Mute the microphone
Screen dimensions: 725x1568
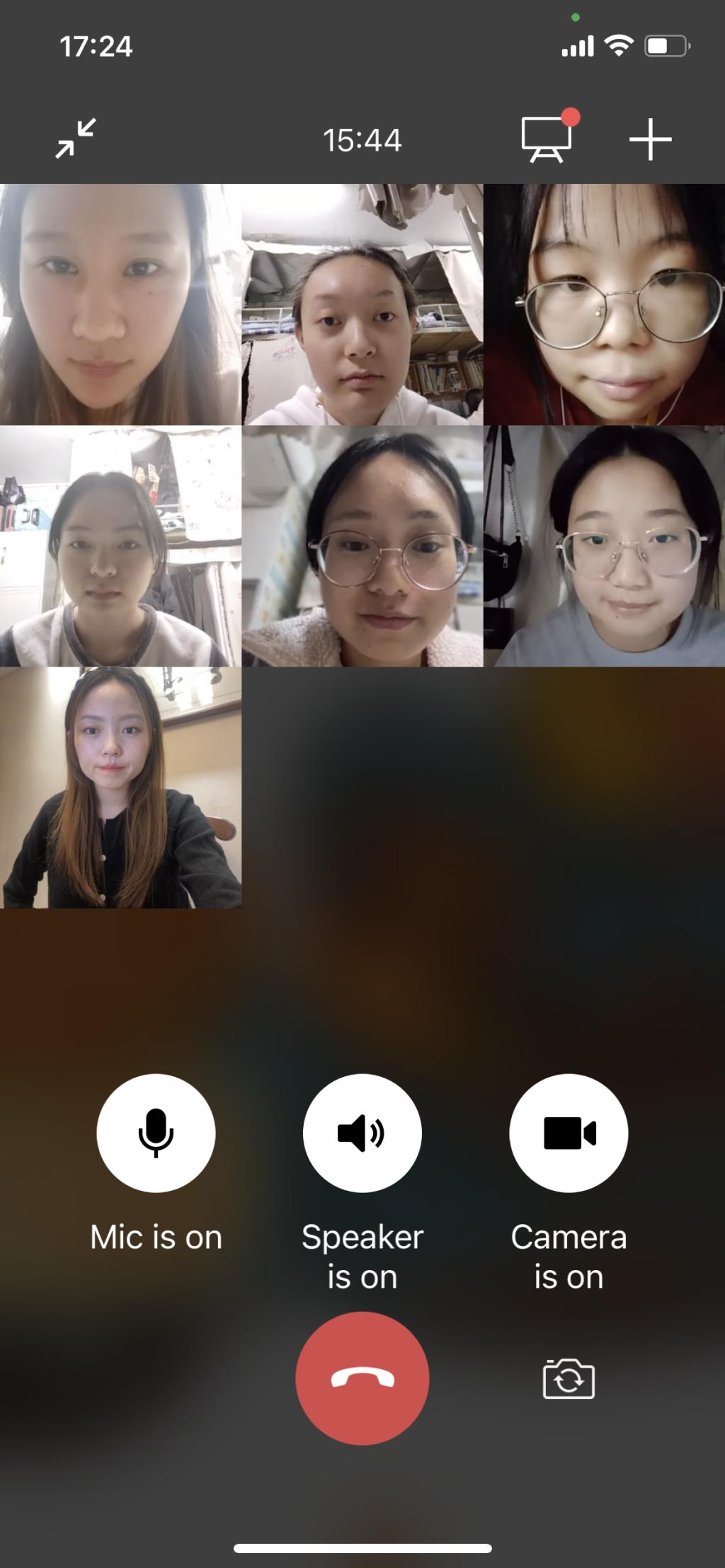(x=156, y=1133)
